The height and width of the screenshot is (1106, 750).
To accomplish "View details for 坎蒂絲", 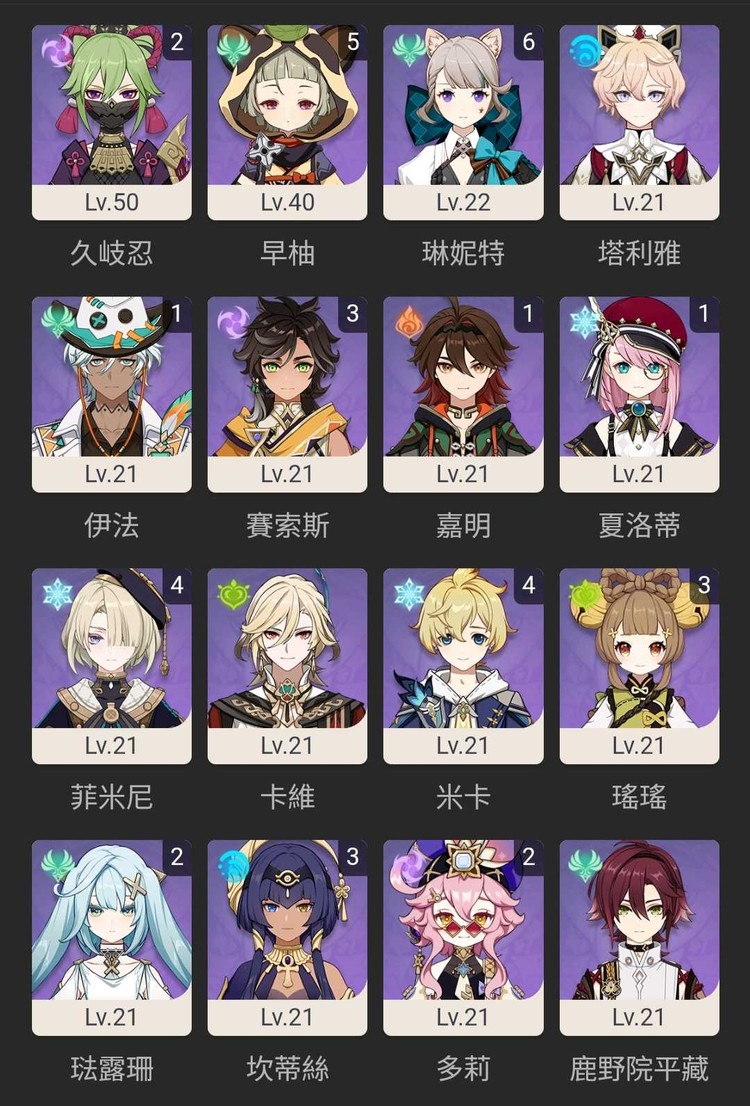I will [x=287, y=938].
